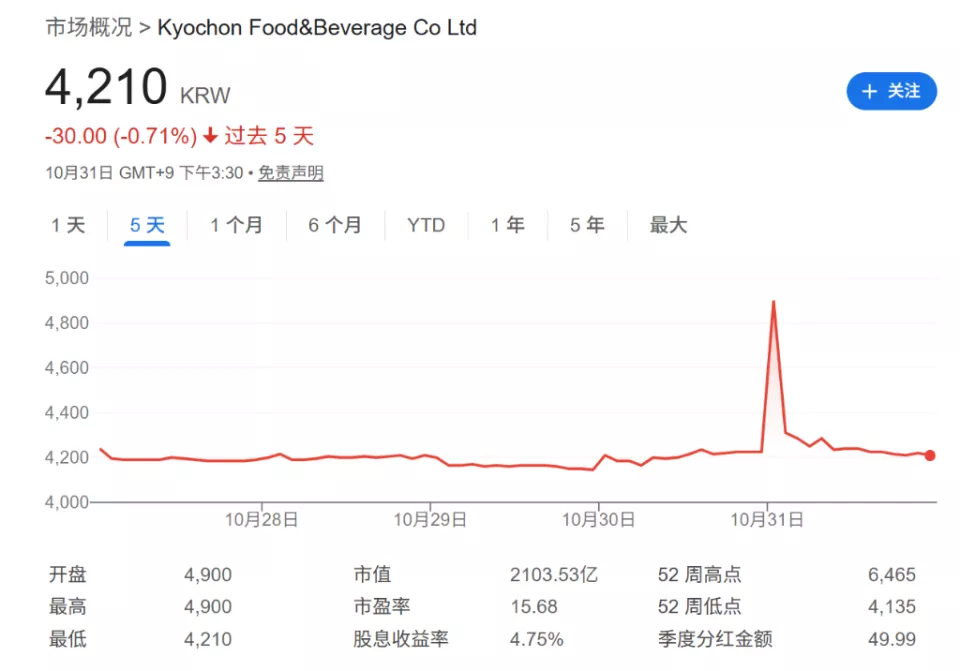View the YTD price range
Image resolution: width=960 pixels, height=671 pixels.
(x=426, y=225)
